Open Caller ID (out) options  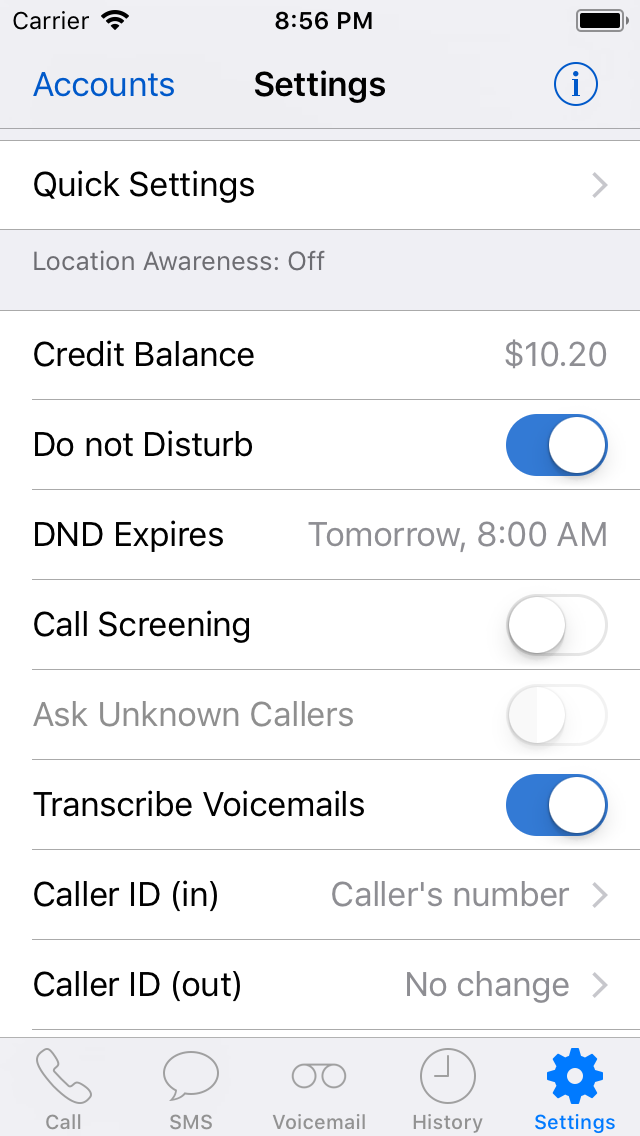point(320,985)
